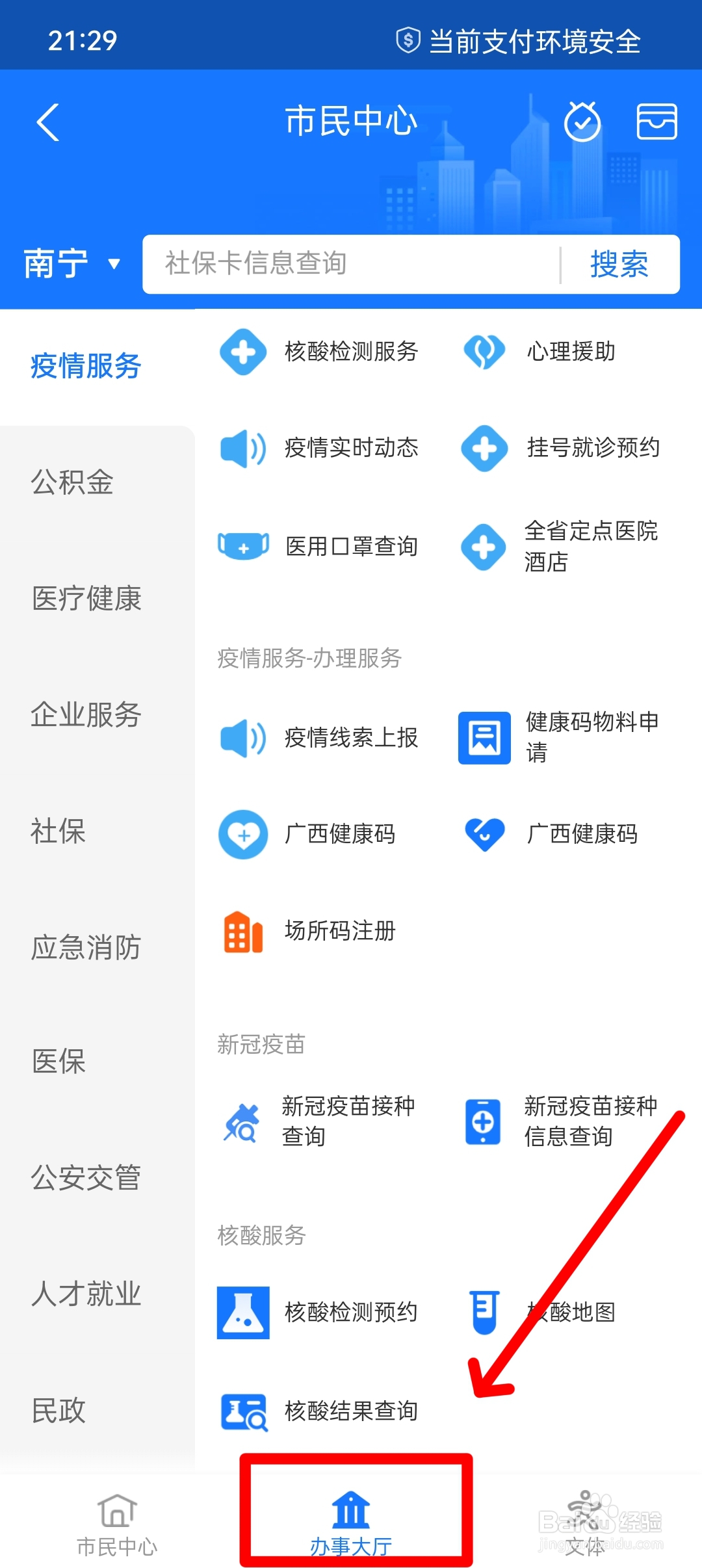702x1568 pixels.
Task: Switch to 医疗健康 category
Action: (86, 599)
